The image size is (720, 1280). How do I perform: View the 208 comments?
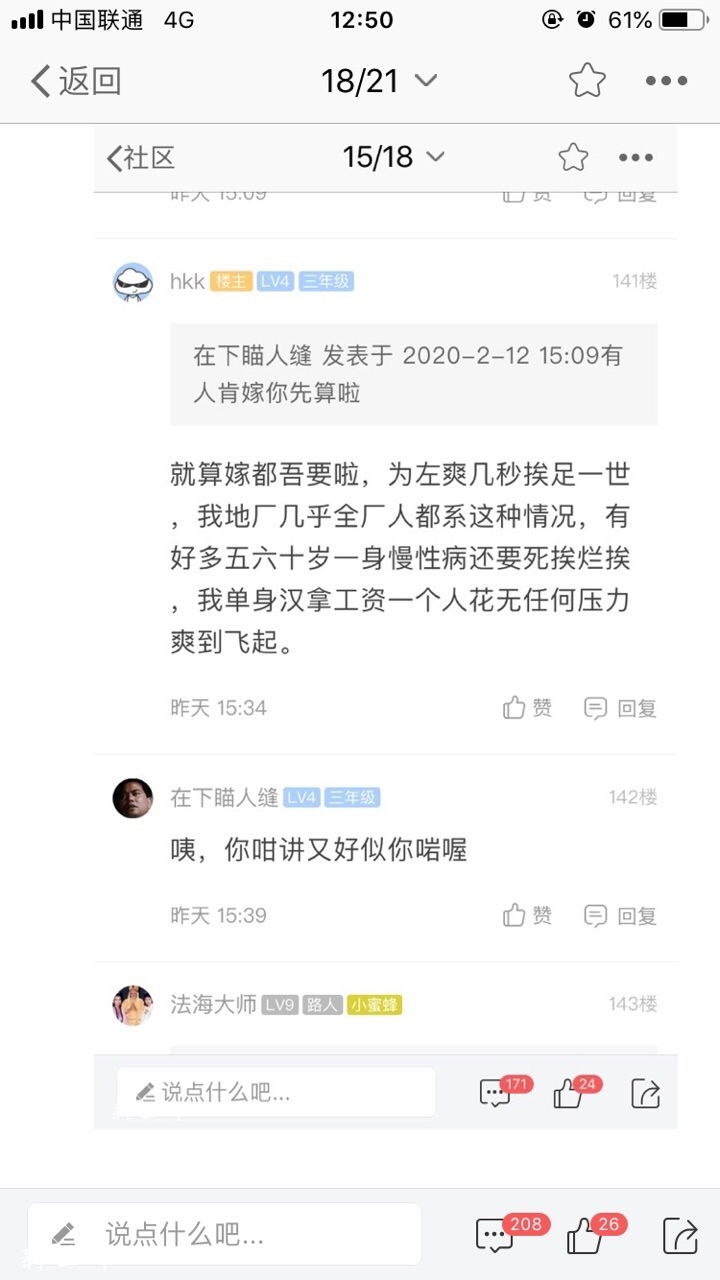(497, 1235)
